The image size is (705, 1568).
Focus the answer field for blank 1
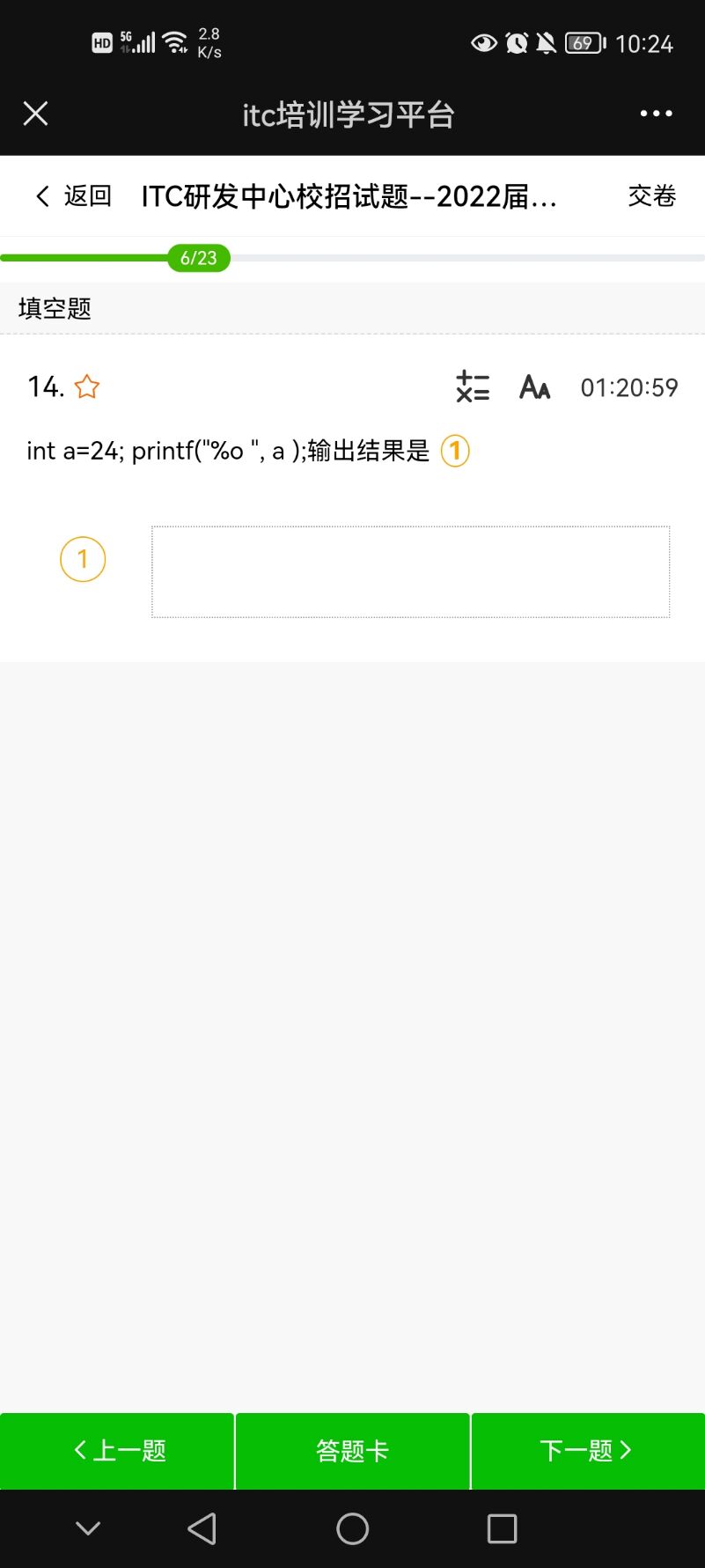(x=410, y=571)
